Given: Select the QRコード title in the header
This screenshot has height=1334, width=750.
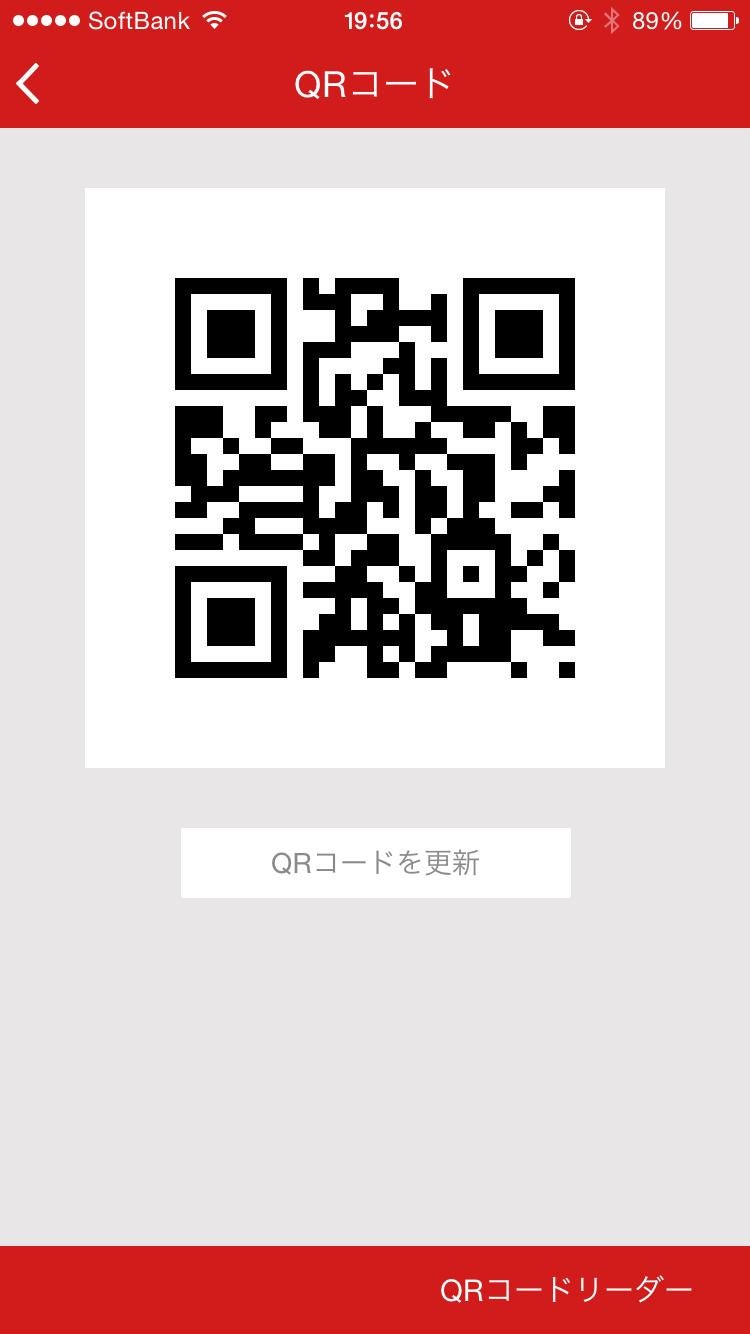Looking at the screenshot, I should click(375, 84).
